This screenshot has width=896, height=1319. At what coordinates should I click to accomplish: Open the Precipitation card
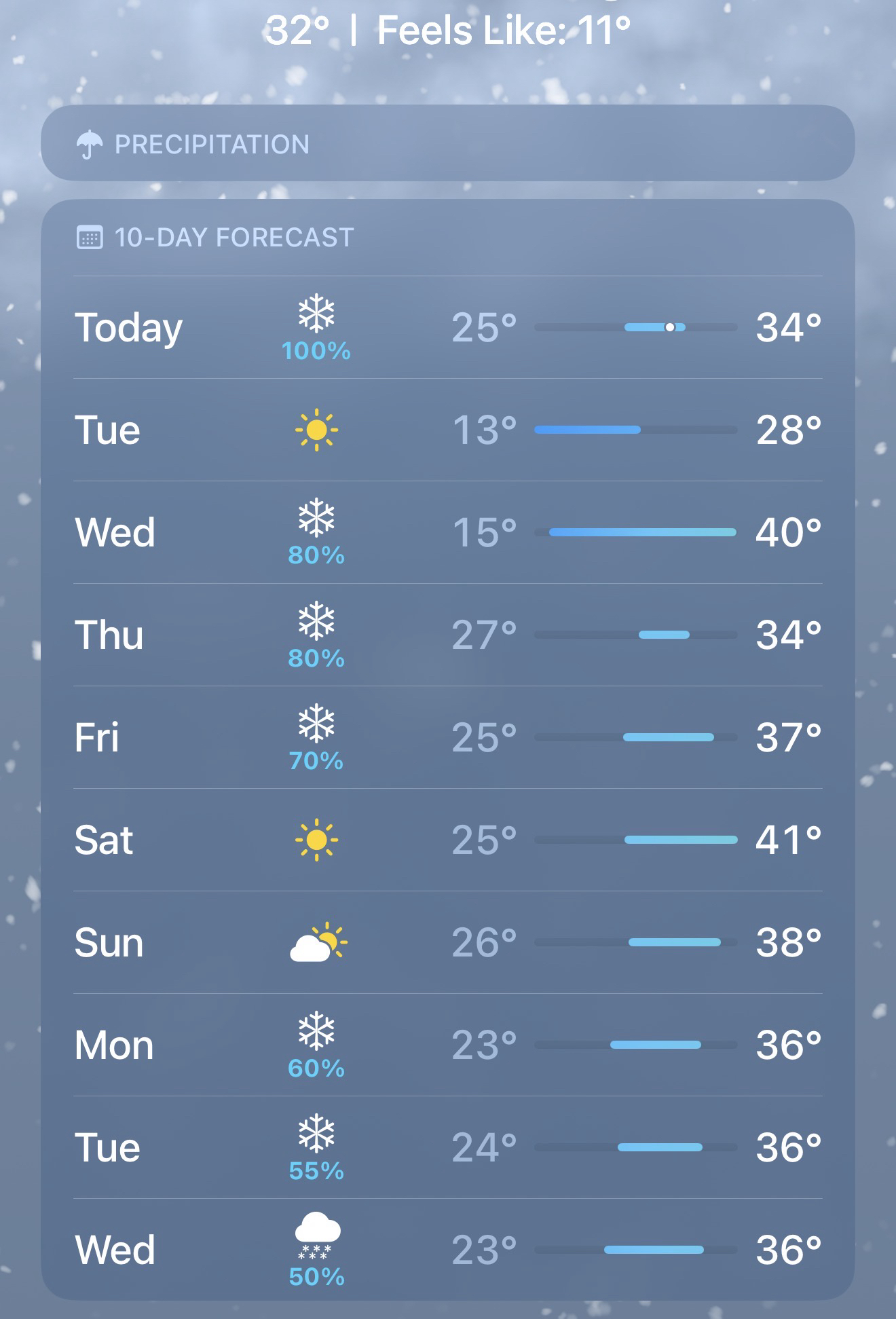pos(447,143)
